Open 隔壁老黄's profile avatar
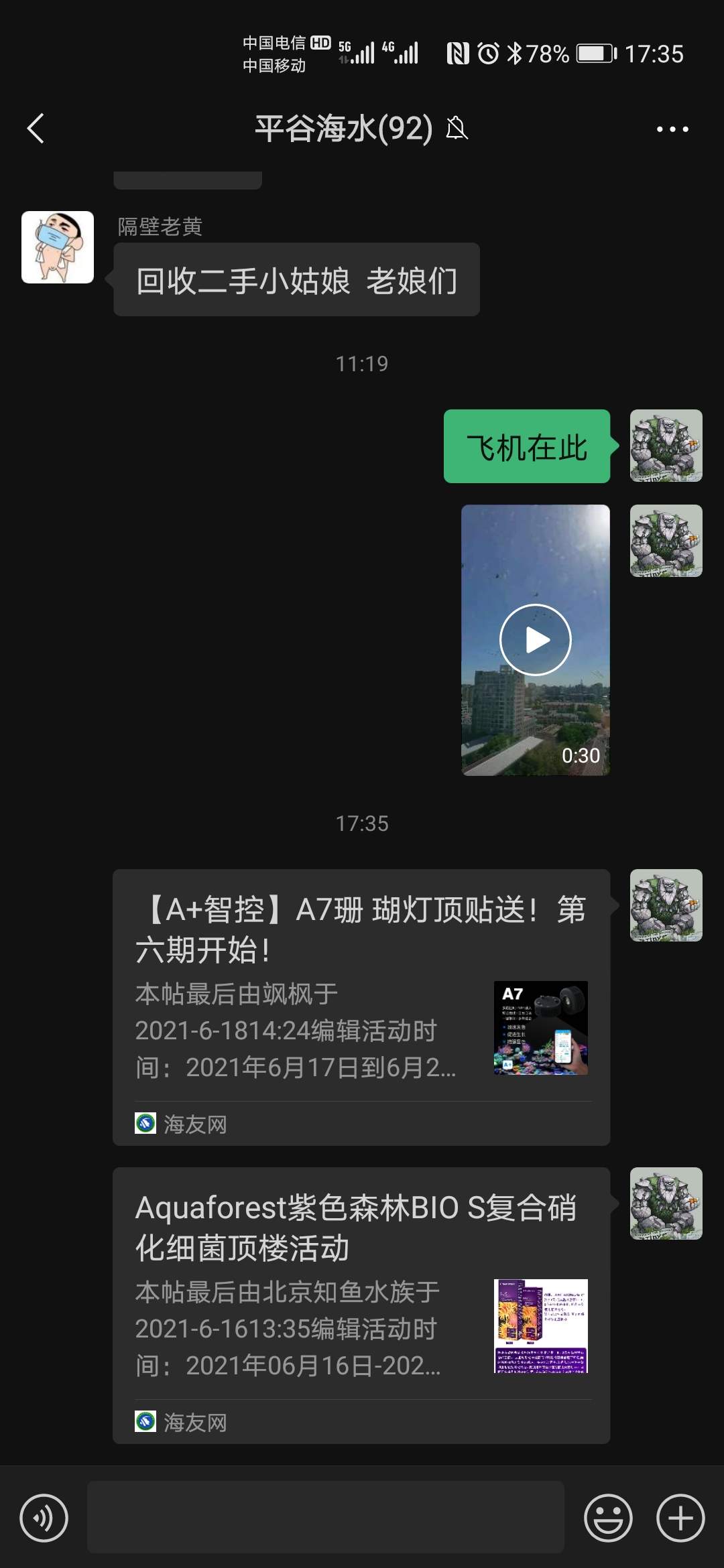Viewport: 724px width, 1568px height. tap(58, 247)
